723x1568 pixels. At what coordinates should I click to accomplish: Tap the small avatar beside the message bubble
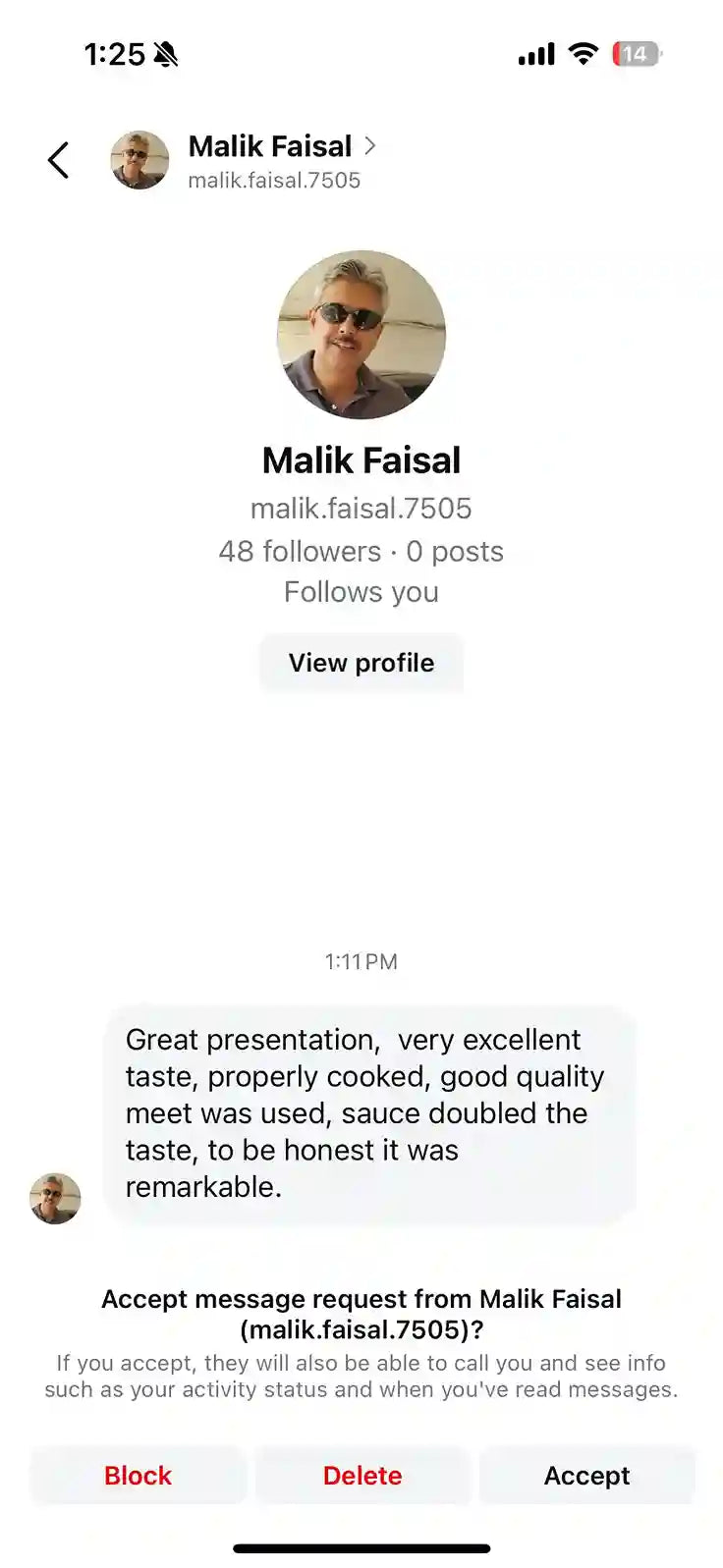point(55,1198)
